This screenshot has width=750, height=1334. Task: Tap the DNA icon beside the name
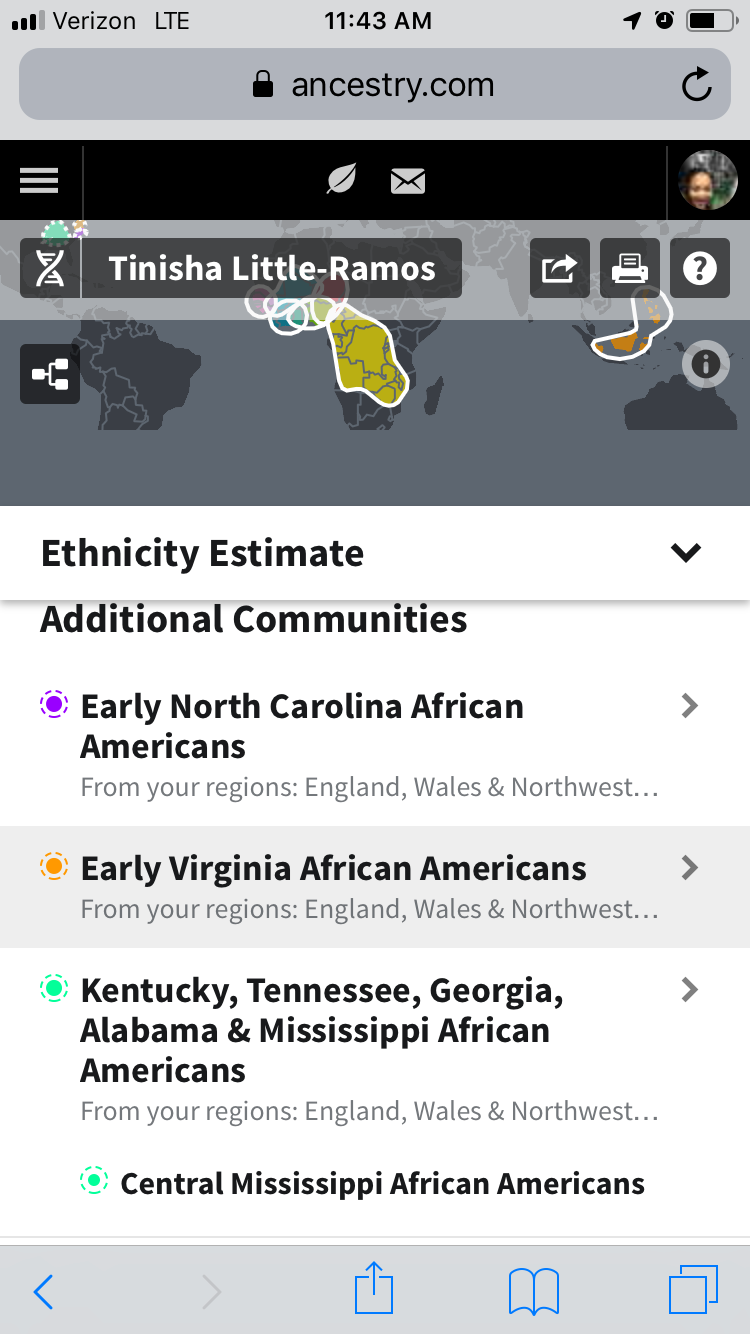pyautogui.click(x=49, y=268)
